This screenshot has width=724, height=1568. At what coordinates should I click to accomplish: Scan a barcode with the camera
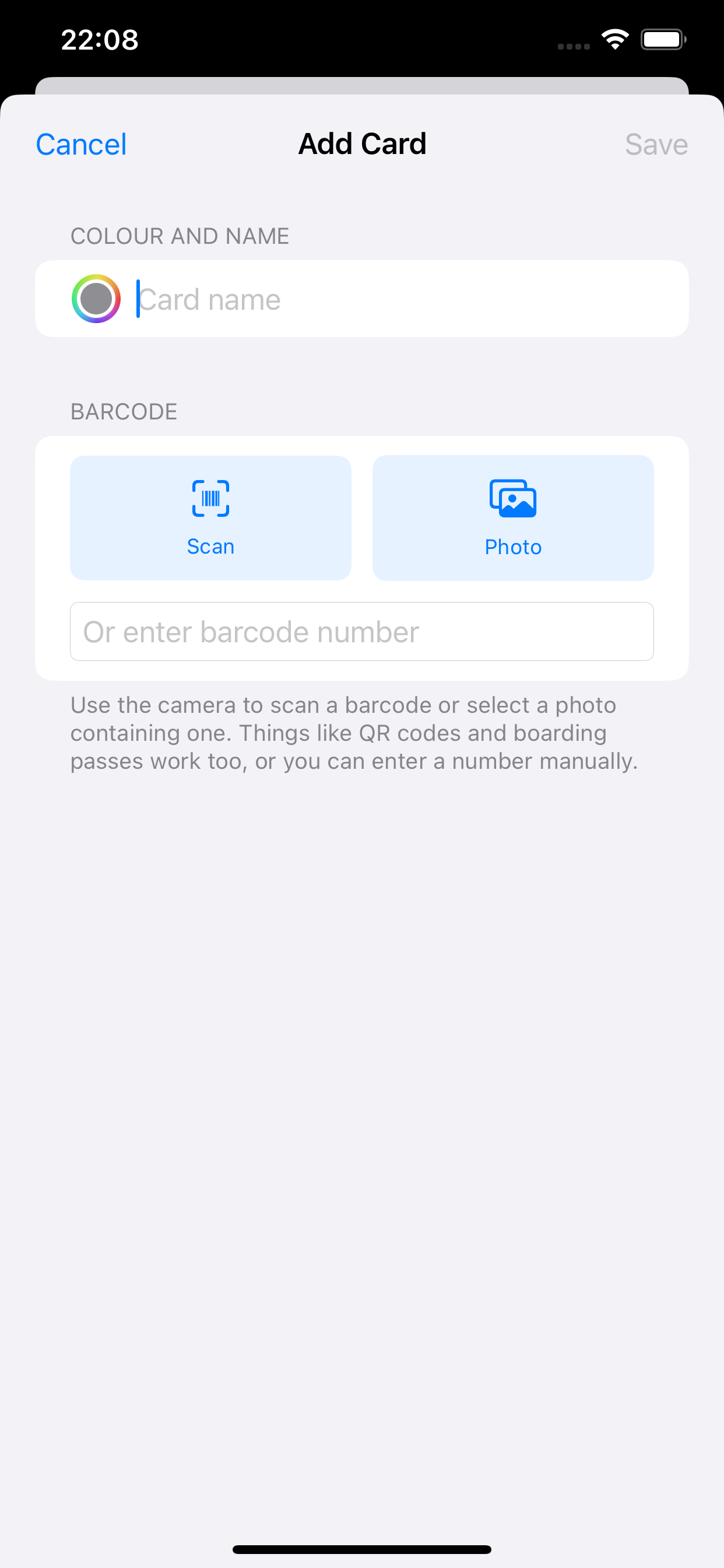pyautogui.click(x=210, y=518)
